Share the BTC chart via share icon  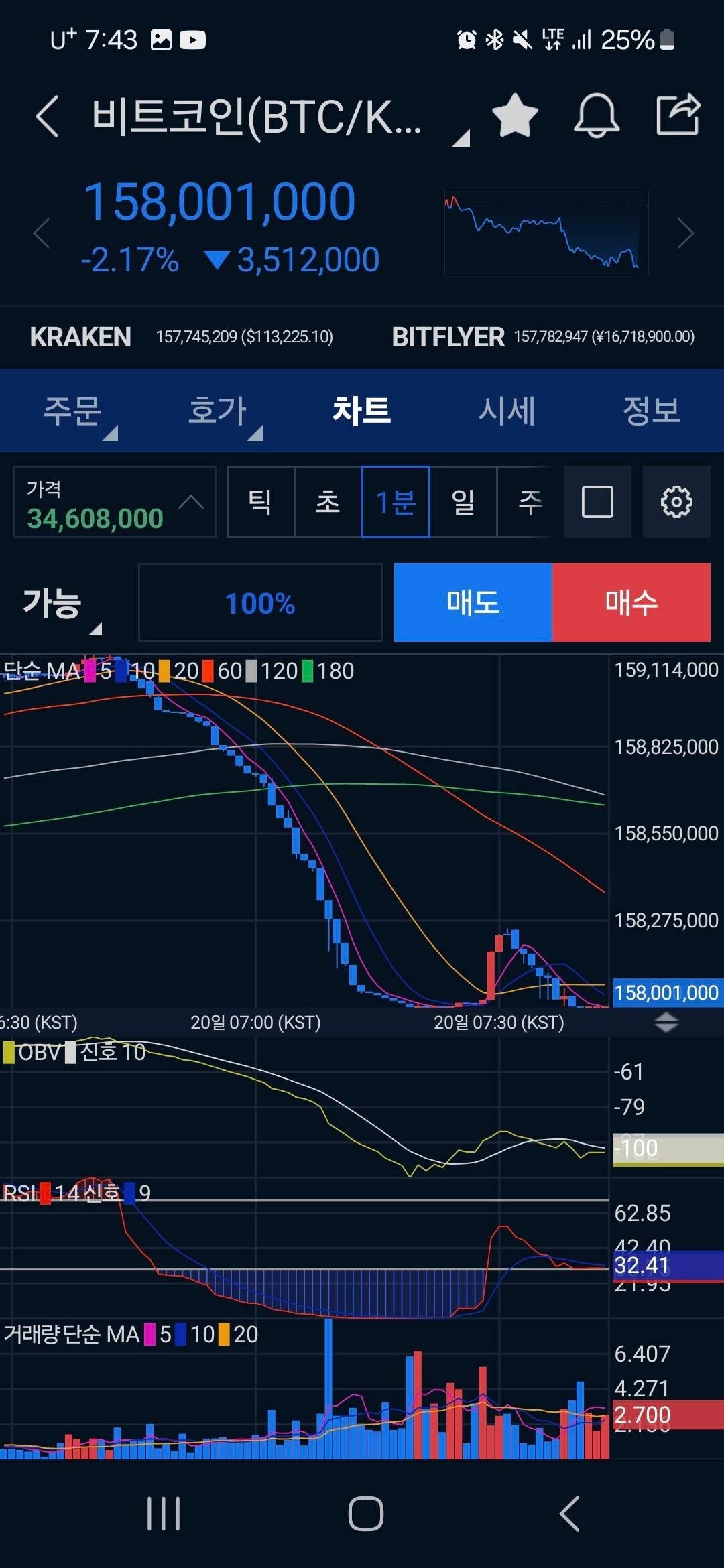click(x=680, y=115)
